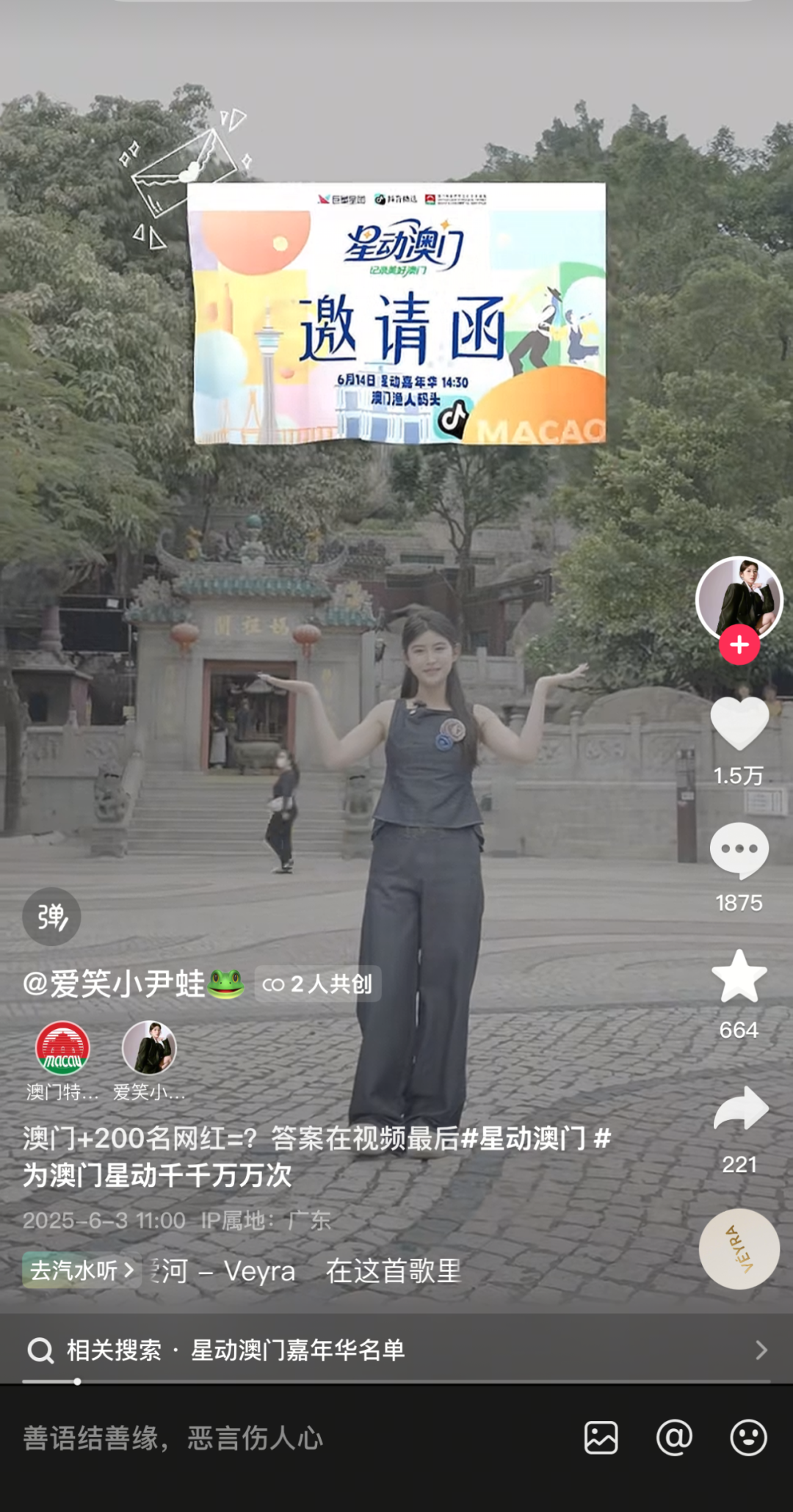Open the spinning VEYRA music disc
Viewport: 793px width, 1512px height.
click(x=739, y=1249)
